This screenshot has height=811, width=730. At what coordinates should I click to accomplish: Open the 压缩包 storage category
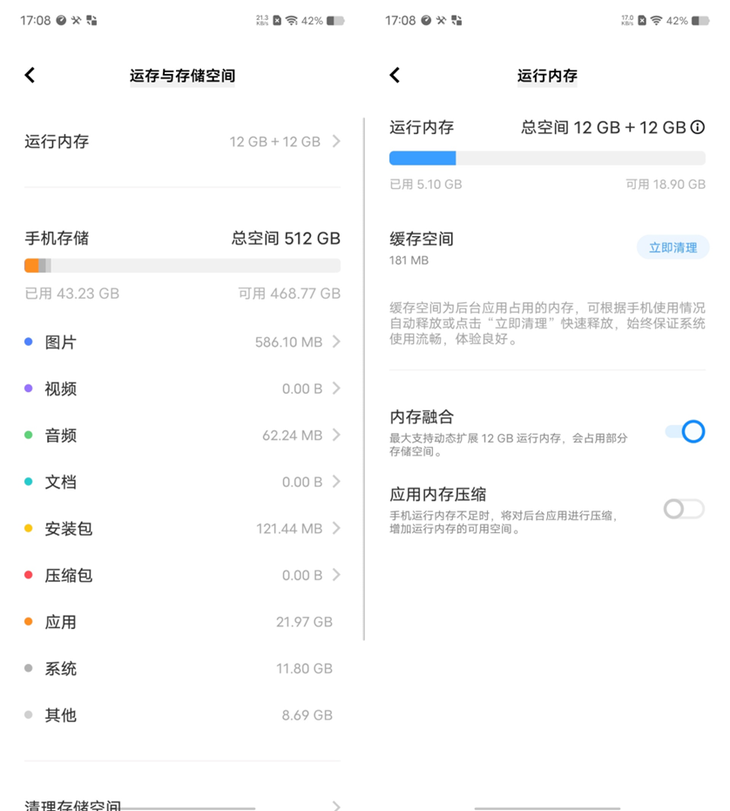coord(182,575)
